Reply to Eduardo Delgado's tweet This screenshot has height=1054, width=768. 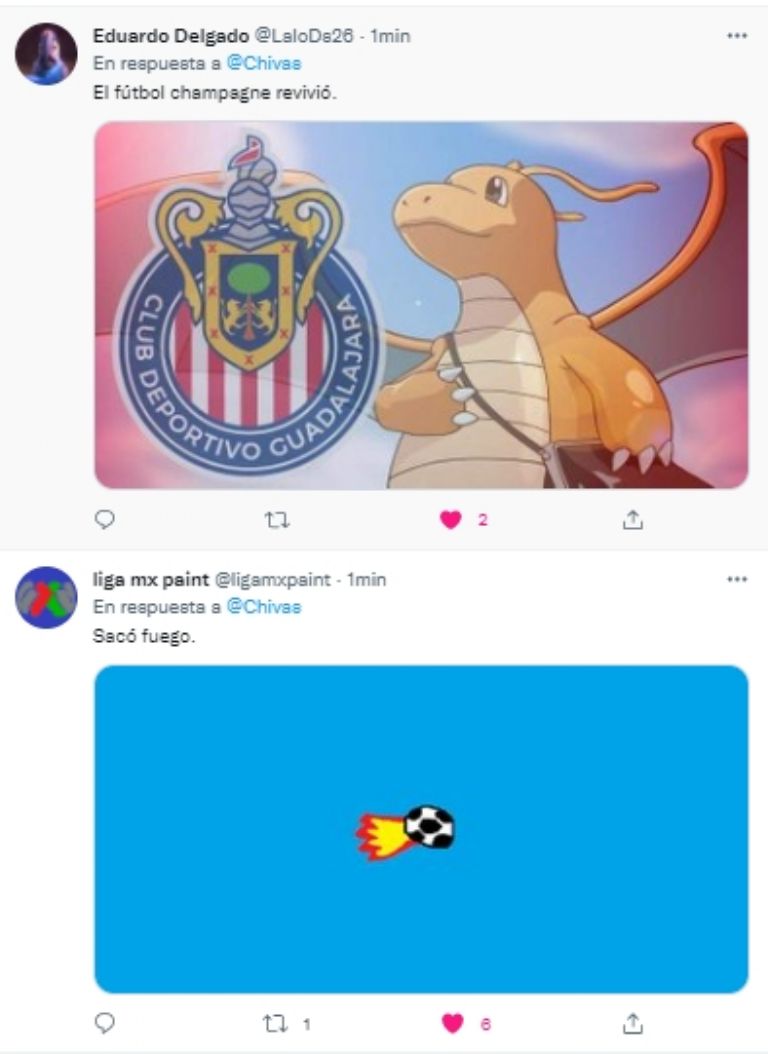(x=106, y=519)
